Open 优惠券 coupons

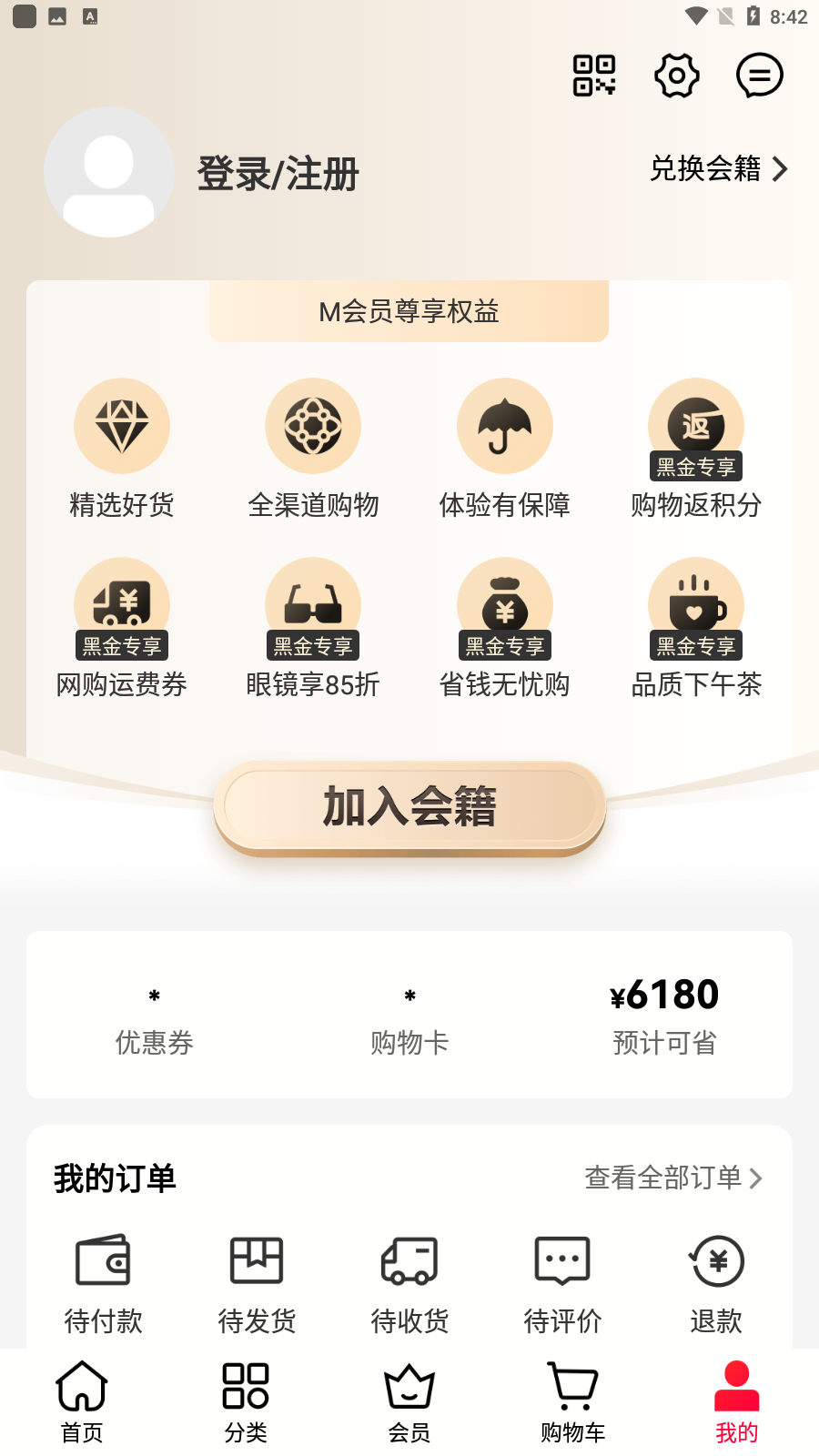coord(155,1021)
